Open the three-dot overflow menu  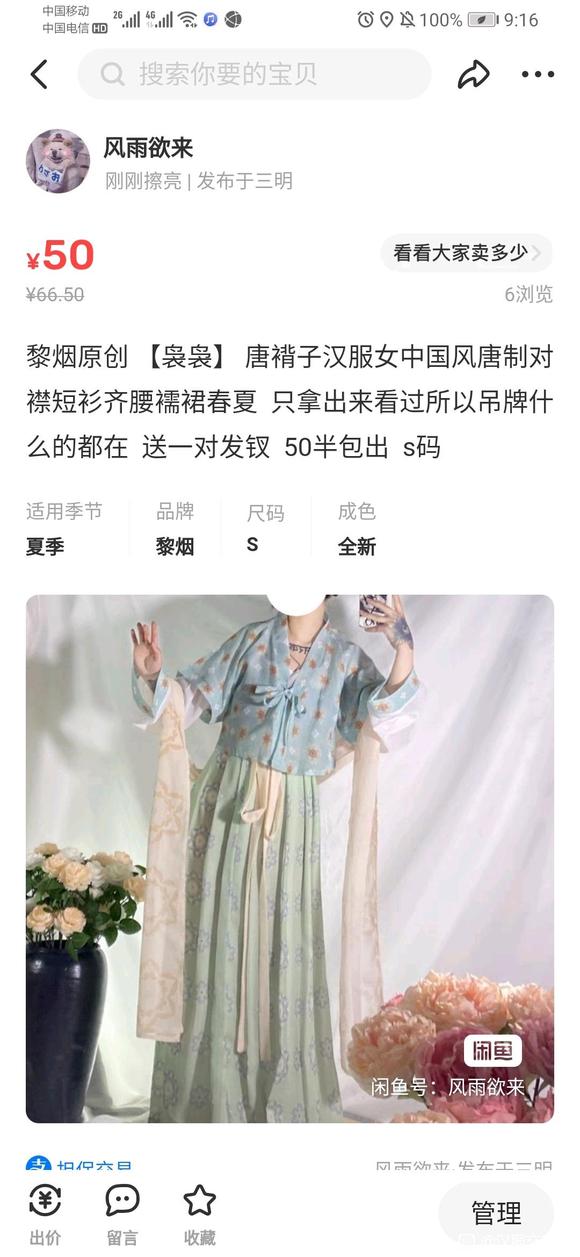coord(537,74)
